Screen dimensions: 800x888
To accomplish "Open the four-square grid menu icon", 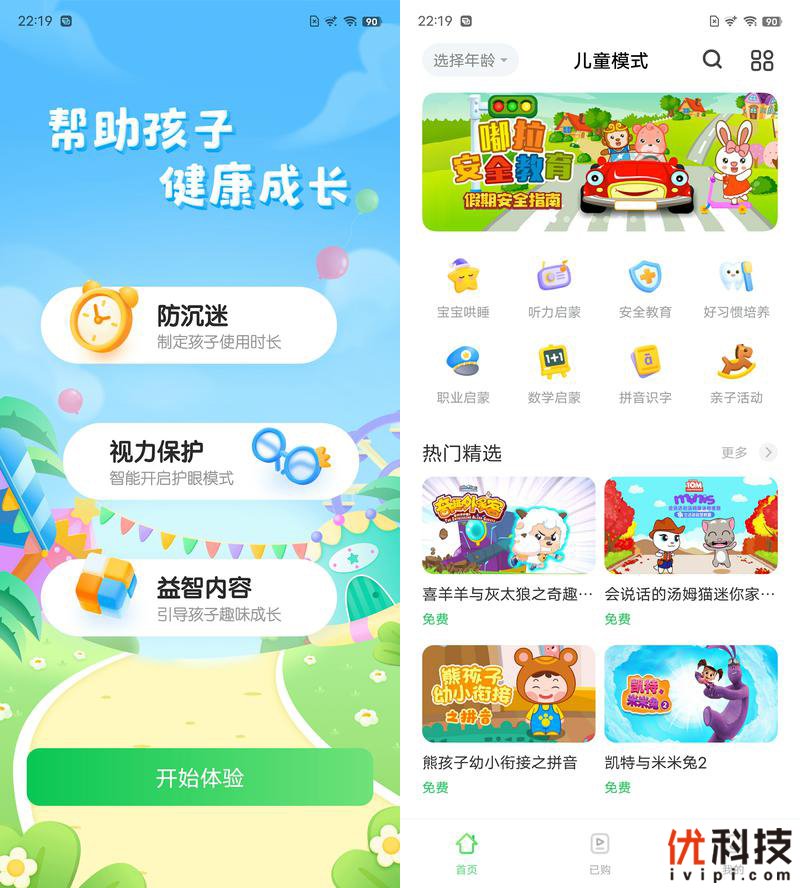I will point(762,60).
